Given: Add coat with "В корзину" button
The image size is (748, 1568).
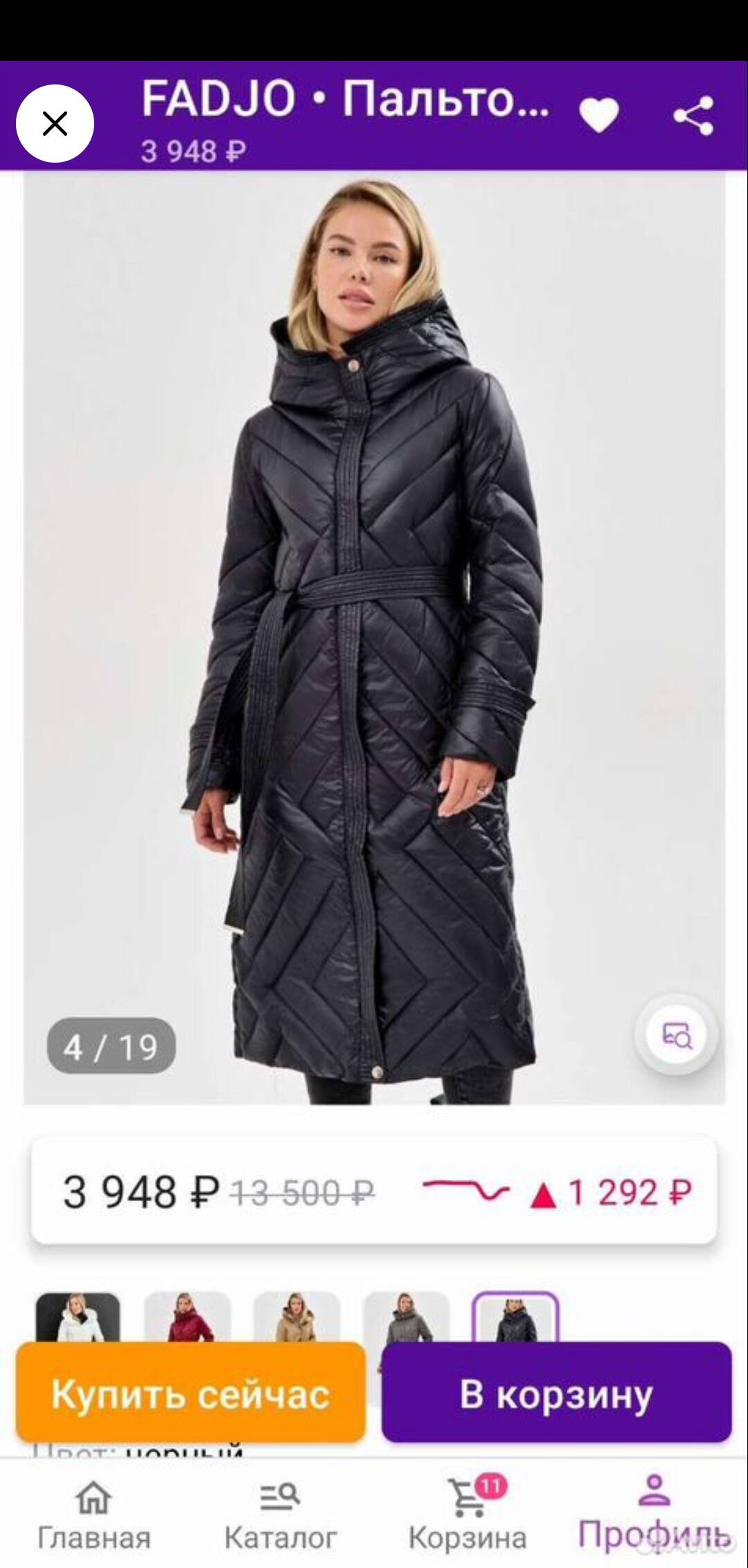Looking at the screenshot, I should (556, 1392).
